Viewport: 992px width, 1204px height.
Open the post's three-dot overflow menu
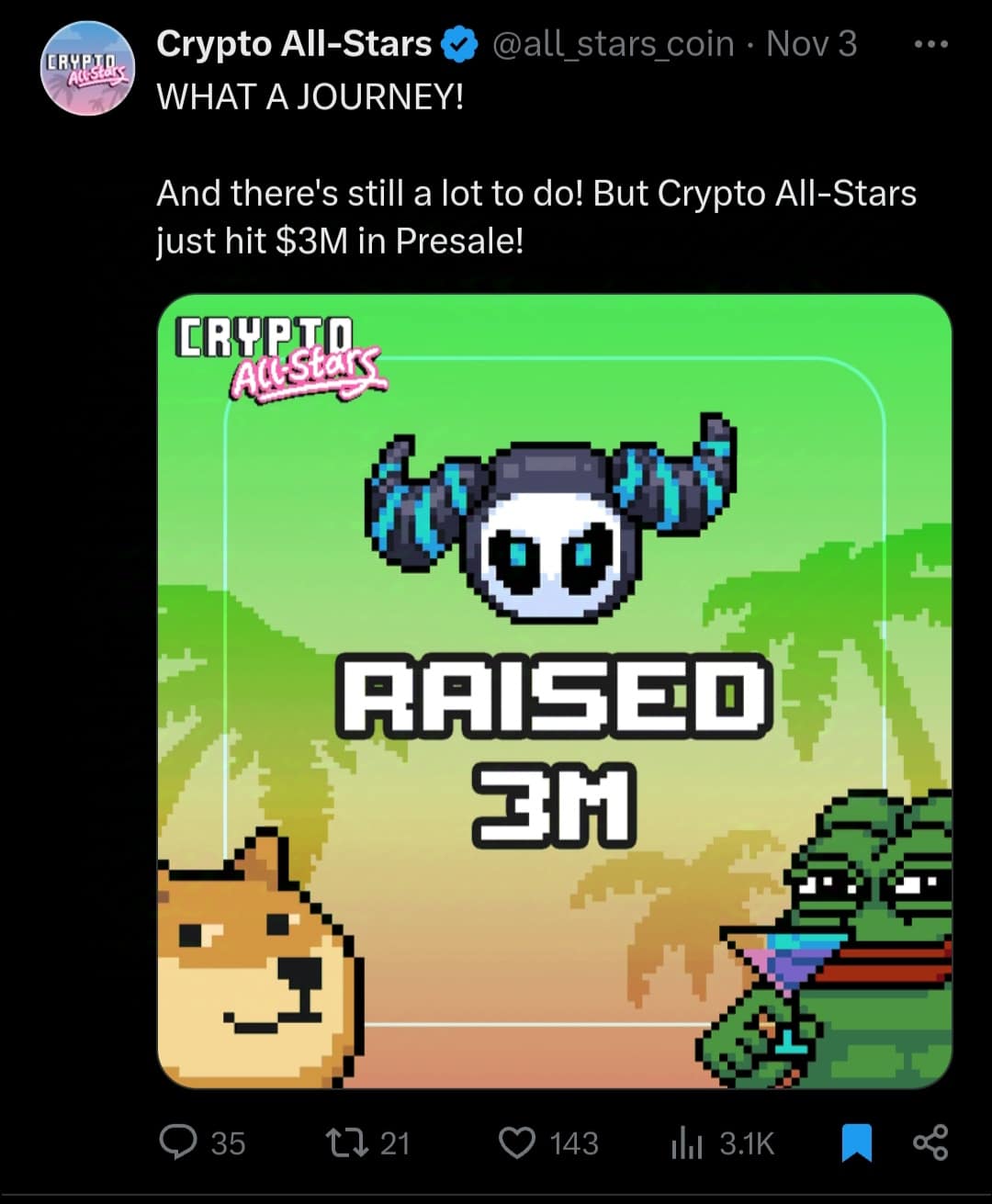[x=930, y=44]
